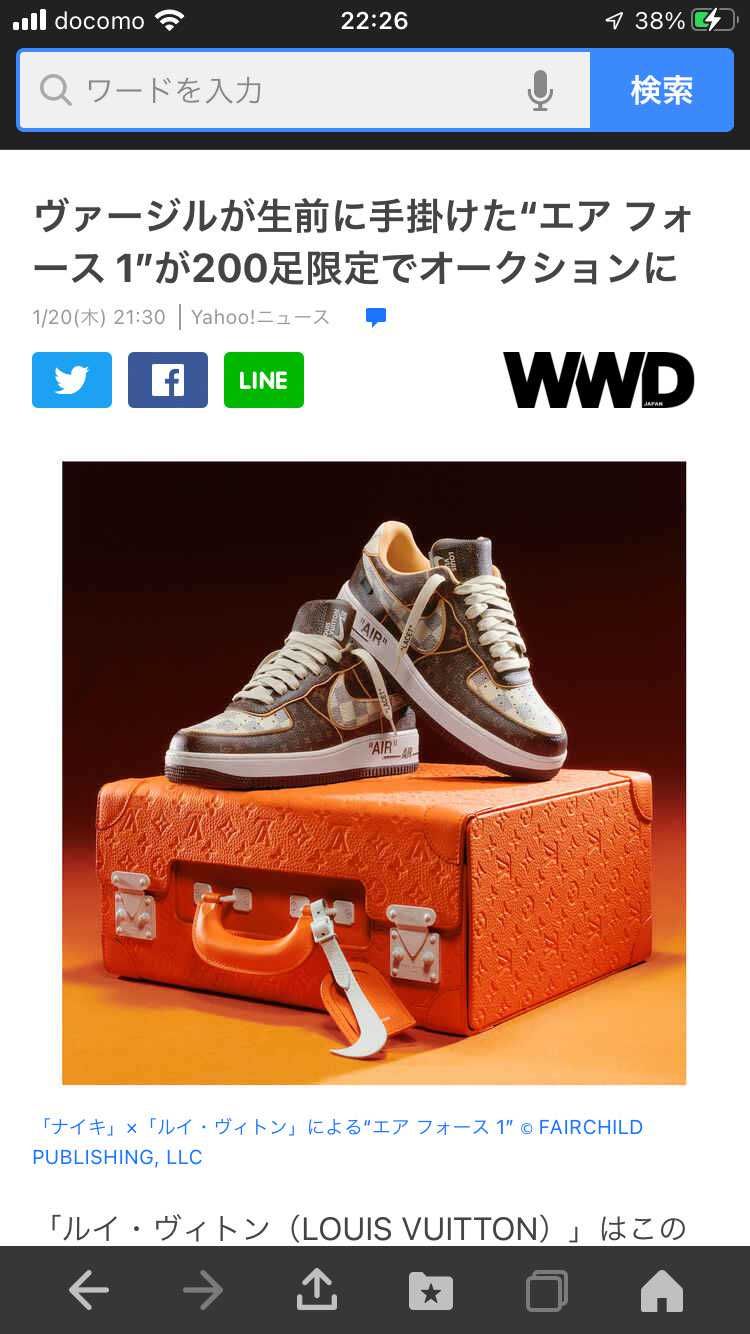Image resolution: width=750 pixels, height=1334 pixels.
Task: Tap the search word input field
Action: (x=280, y=91)
